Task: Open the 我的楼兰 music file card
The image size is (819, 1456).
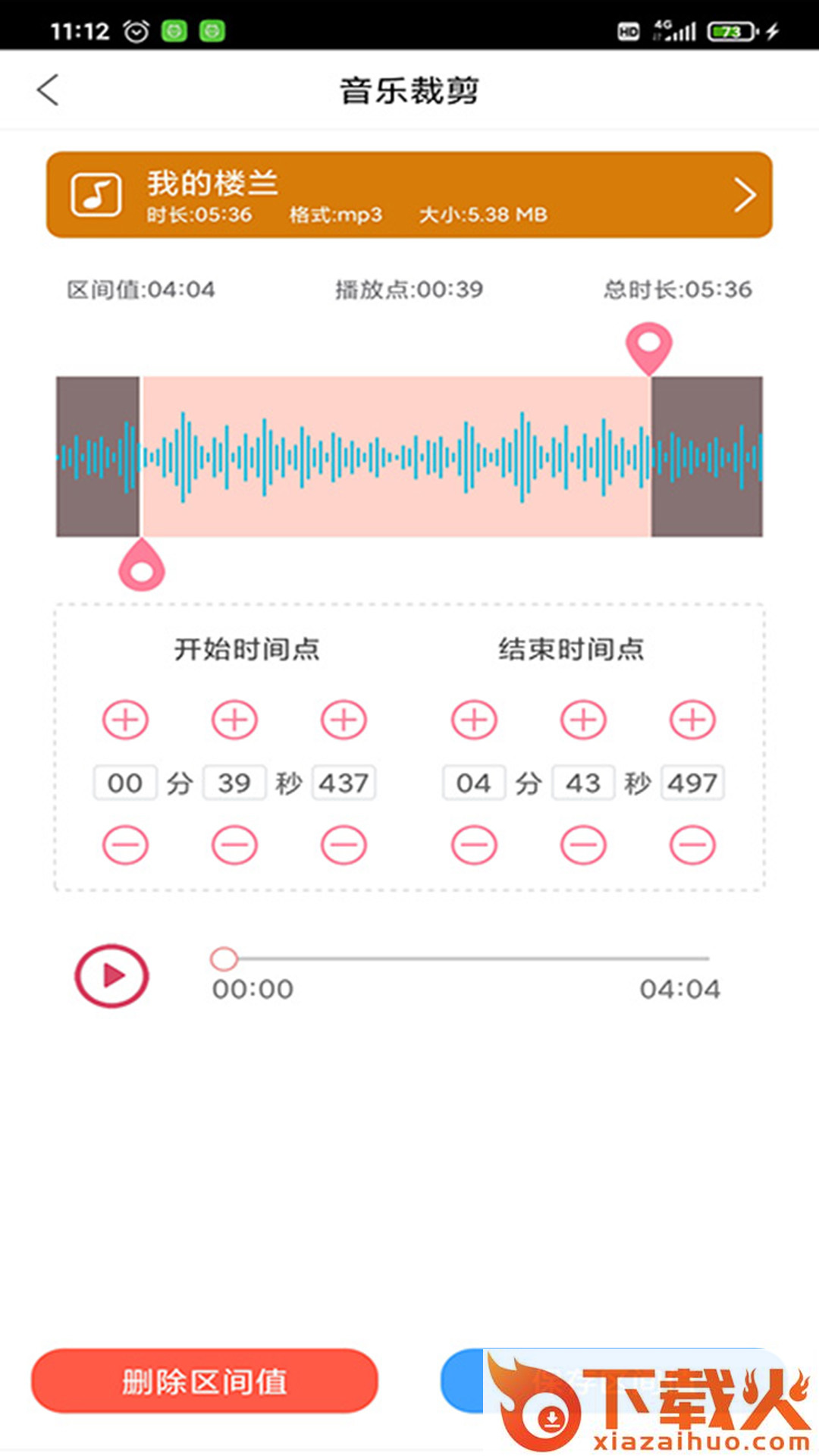Action: [409, 195]
